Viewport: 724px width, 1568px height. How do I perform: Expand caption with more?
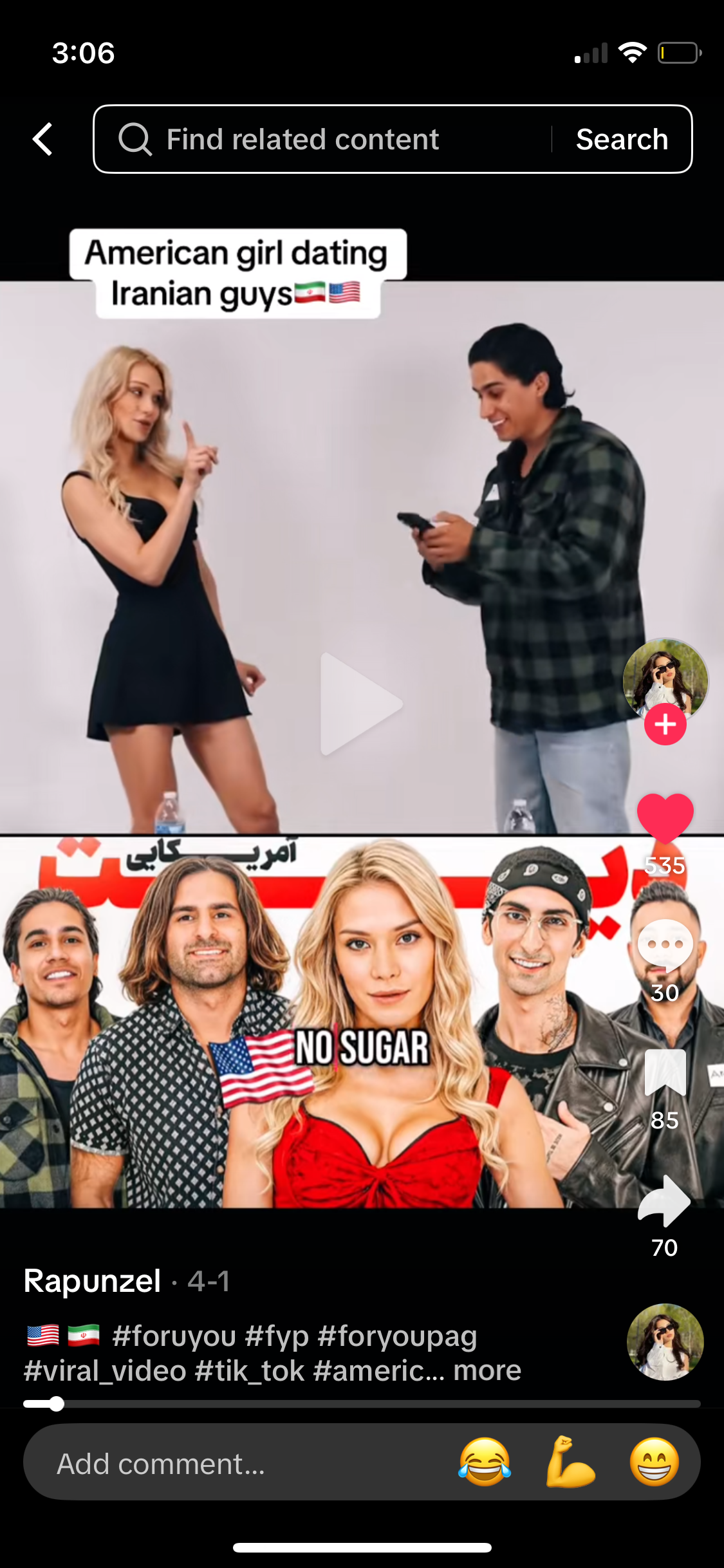[487, 1370]
